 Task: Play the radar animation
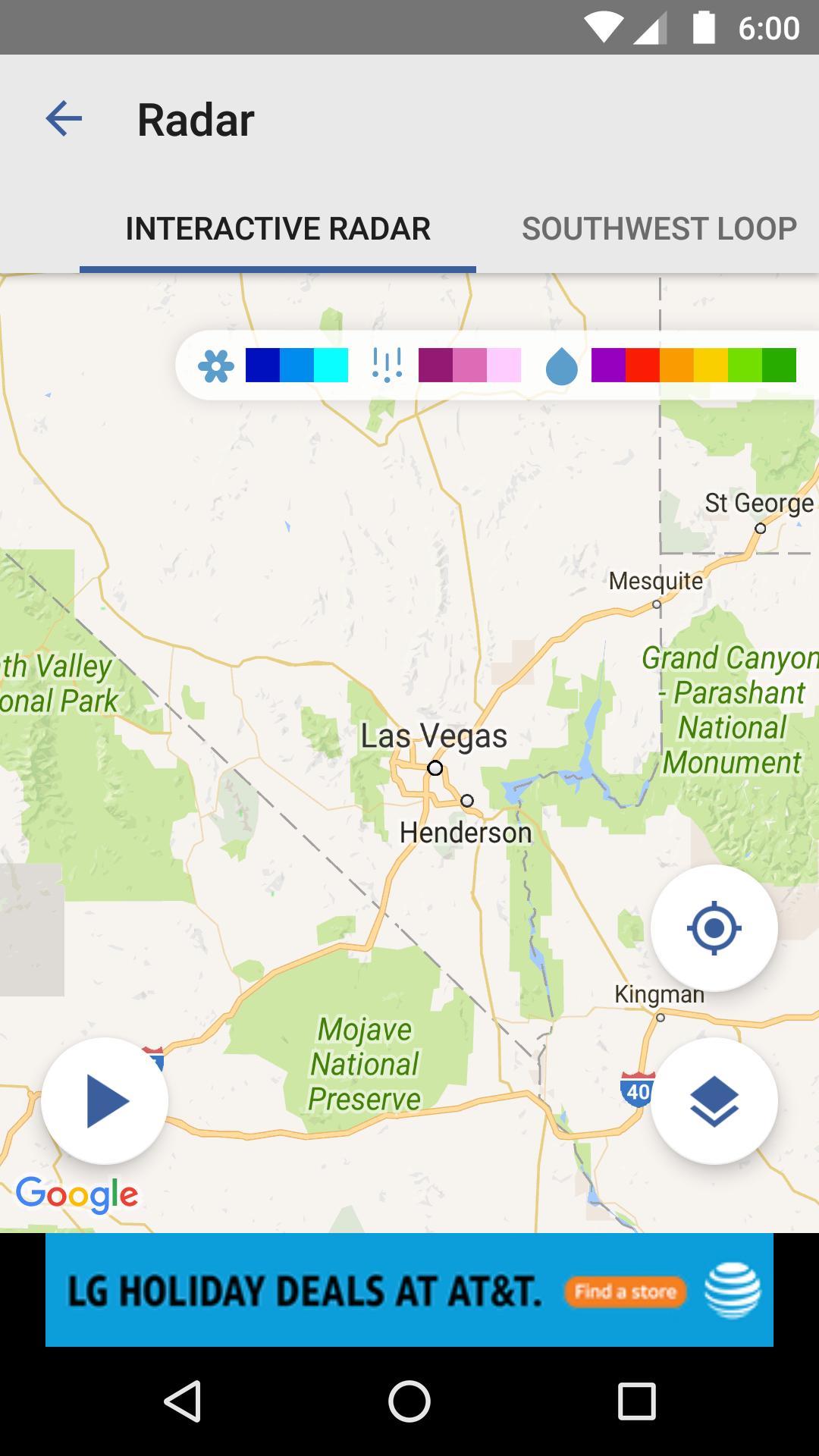105,1100
